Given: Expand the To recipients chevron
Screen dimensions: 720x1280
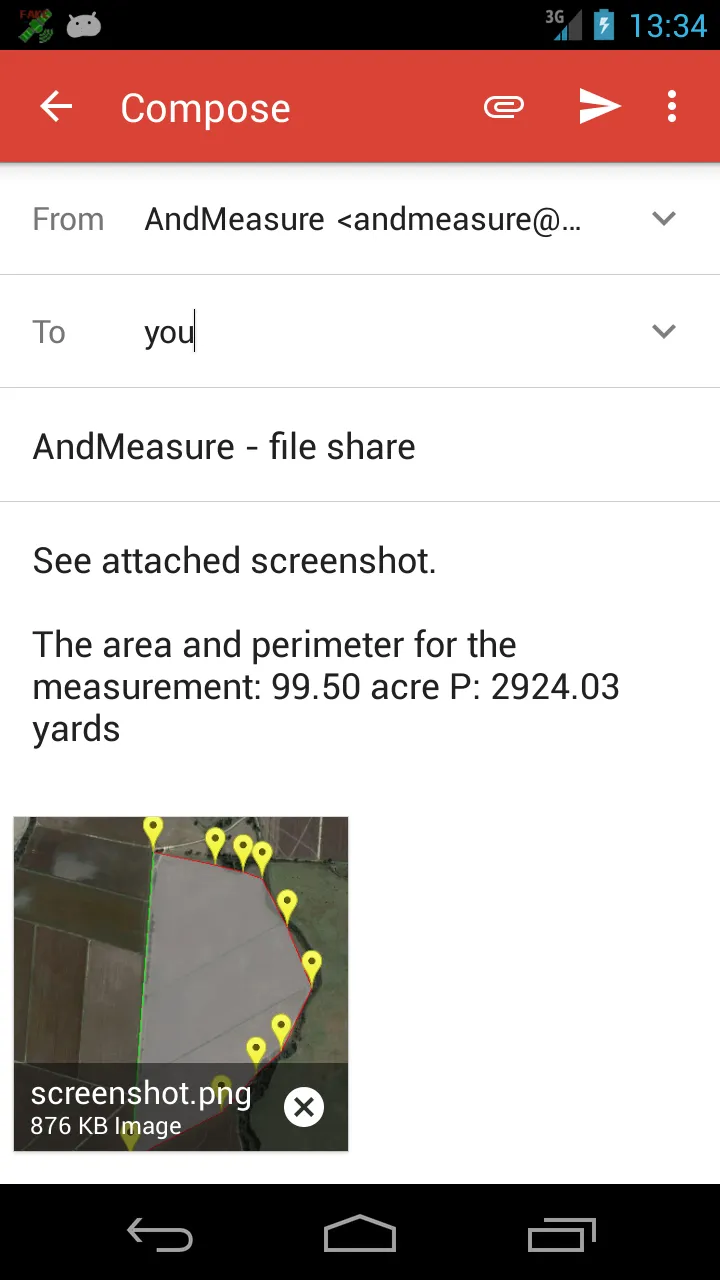Looking at the screenshot, I should point(664,332).
